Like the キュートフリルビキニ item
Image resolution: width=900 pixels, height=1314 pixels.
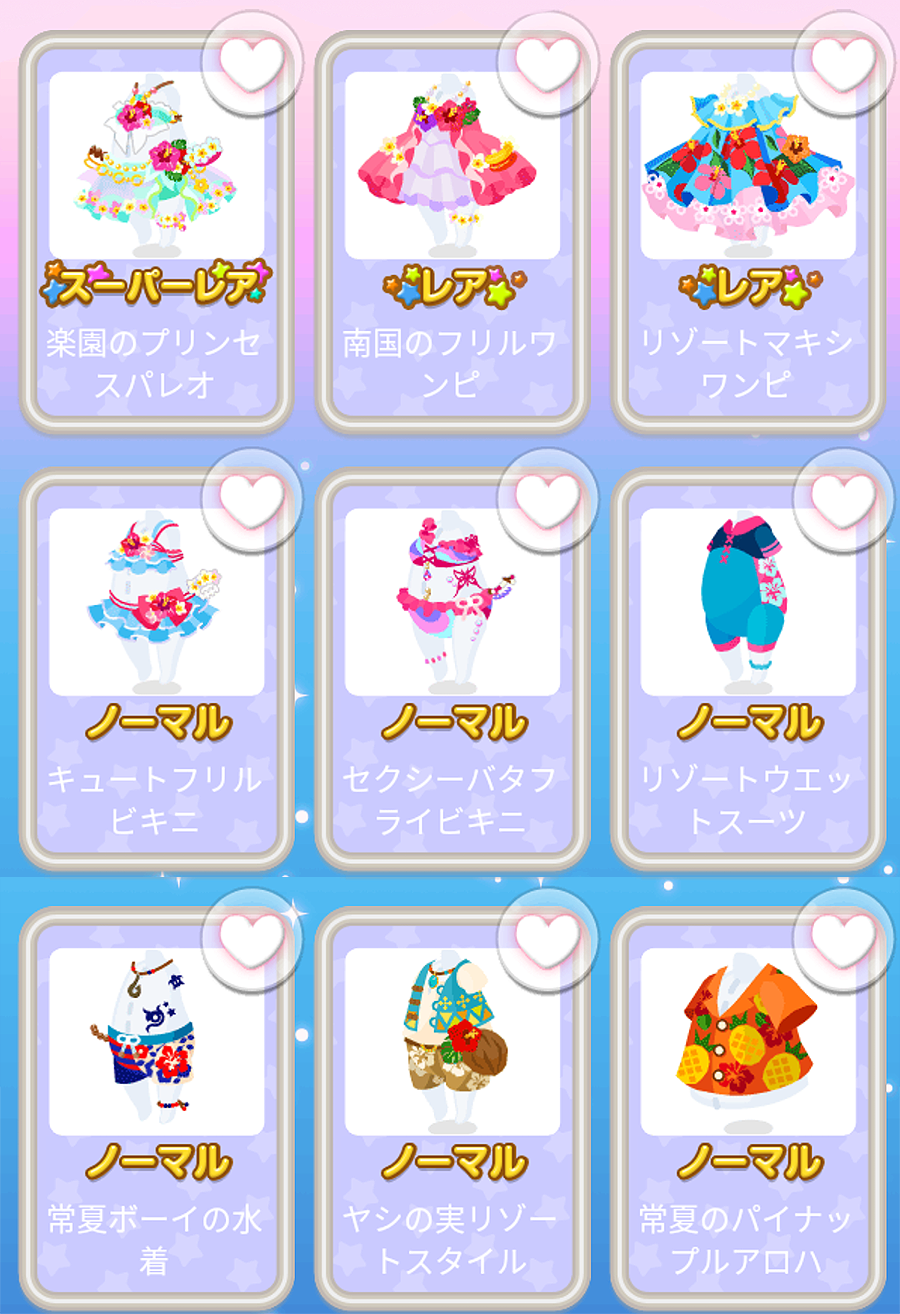coord(252,499)
